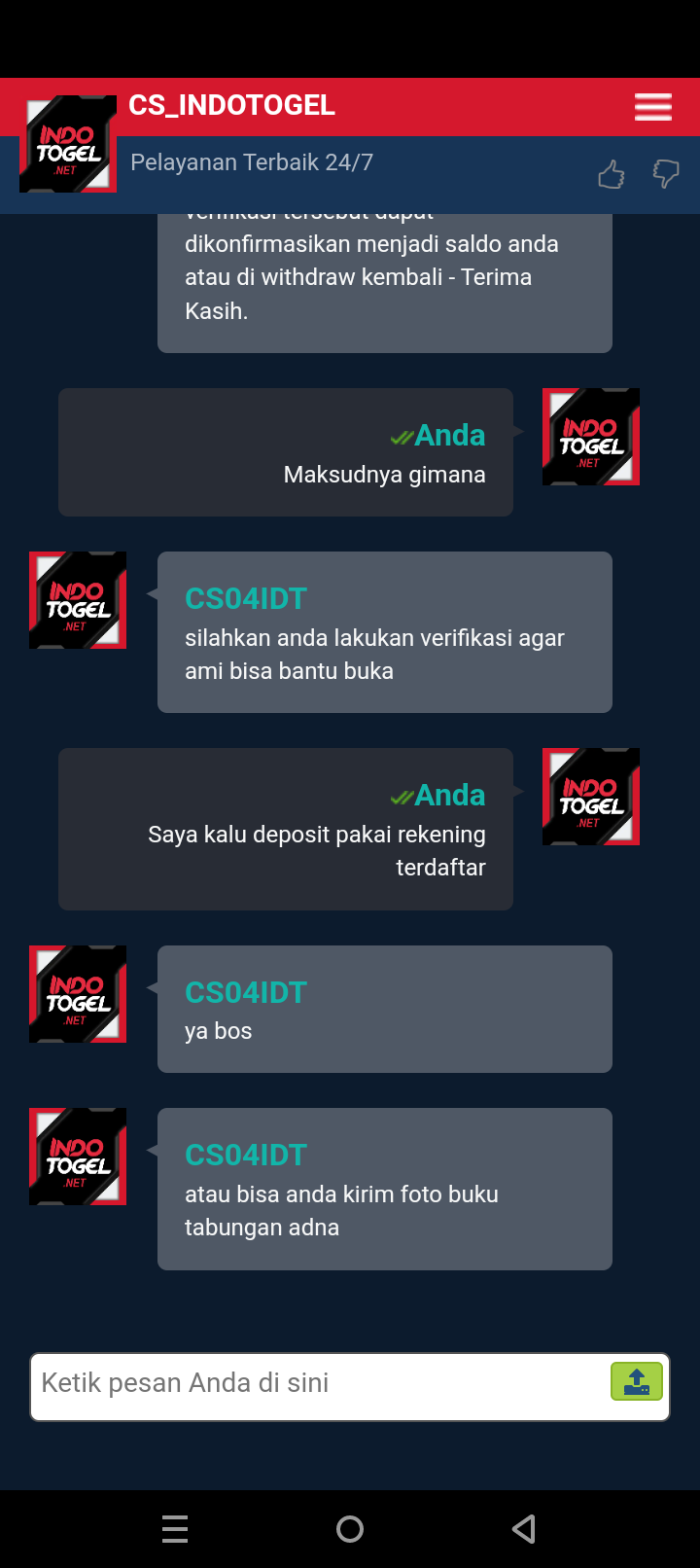Viewport: 700px width, 1568px height.
Task: Rate the chat with thumbs down
Action: point(666,174)
